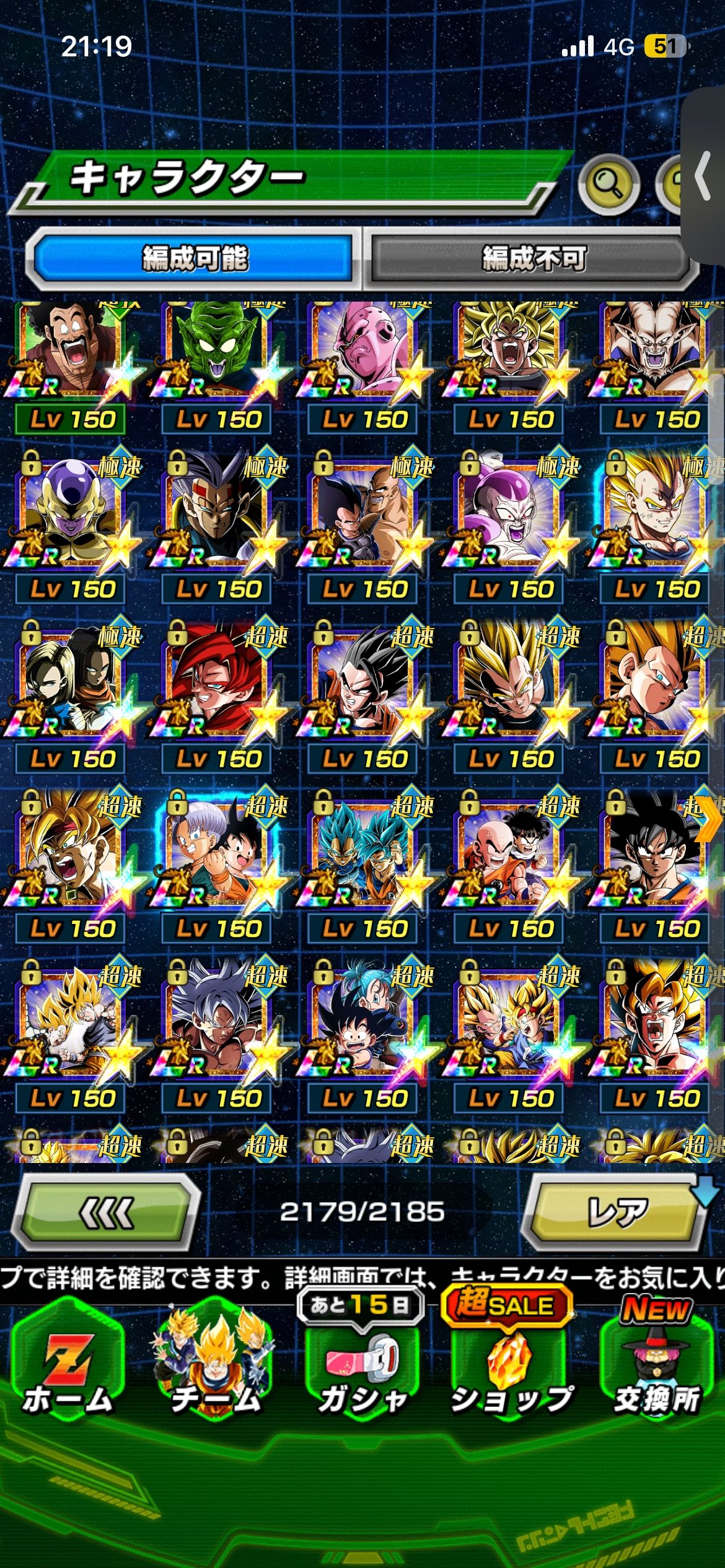Open the チーム tab

pyautogui.click(x=215, y=1362)
